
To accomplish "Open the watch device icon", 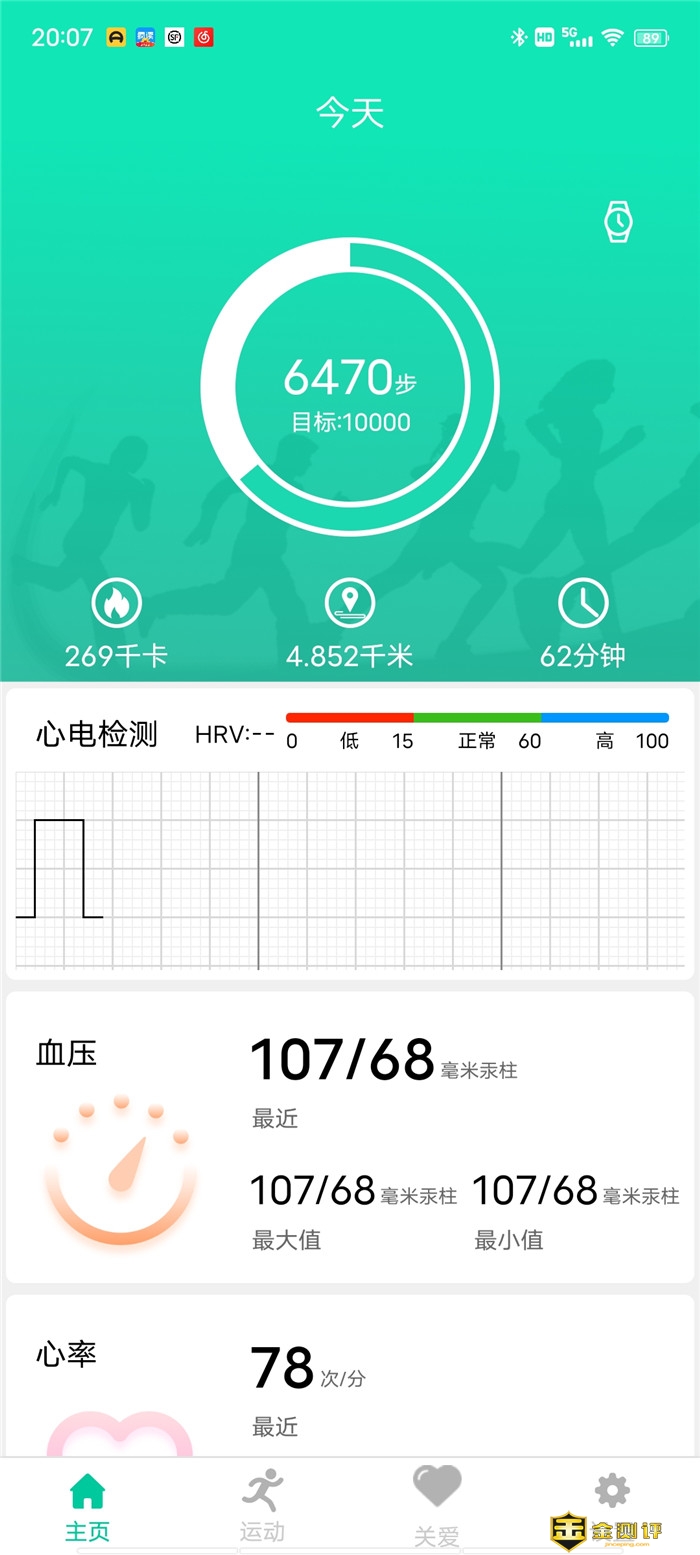I will tap(618, 221).
